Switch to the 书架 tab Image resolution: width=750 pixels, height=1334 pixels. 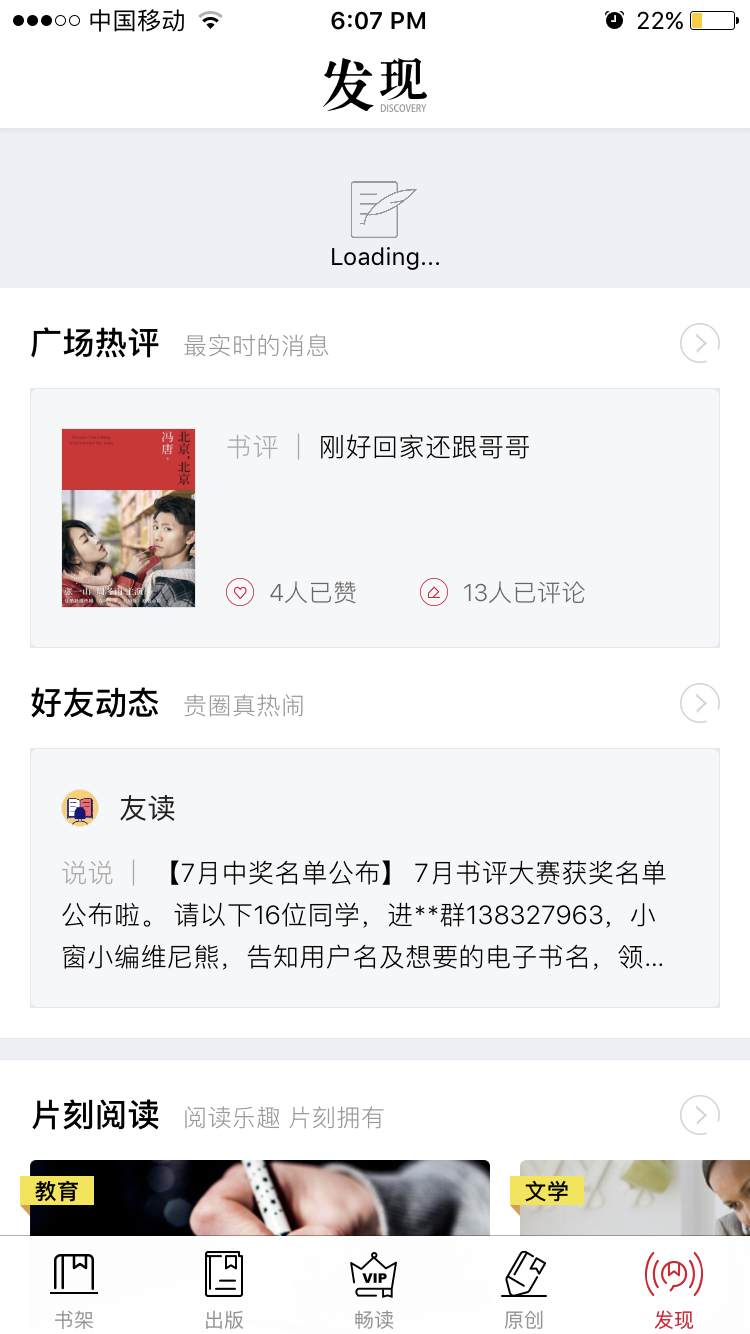[x=74, y=1290]
